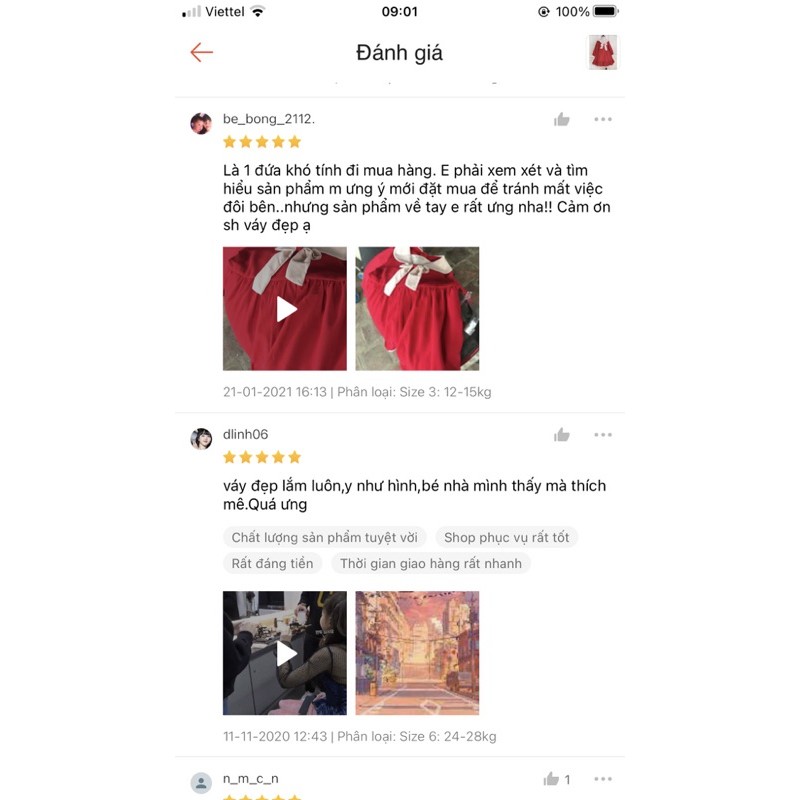Screen dimensions: 800x800
Task: Open overflow menu on dlinh06's review
Action: [603, 435]
